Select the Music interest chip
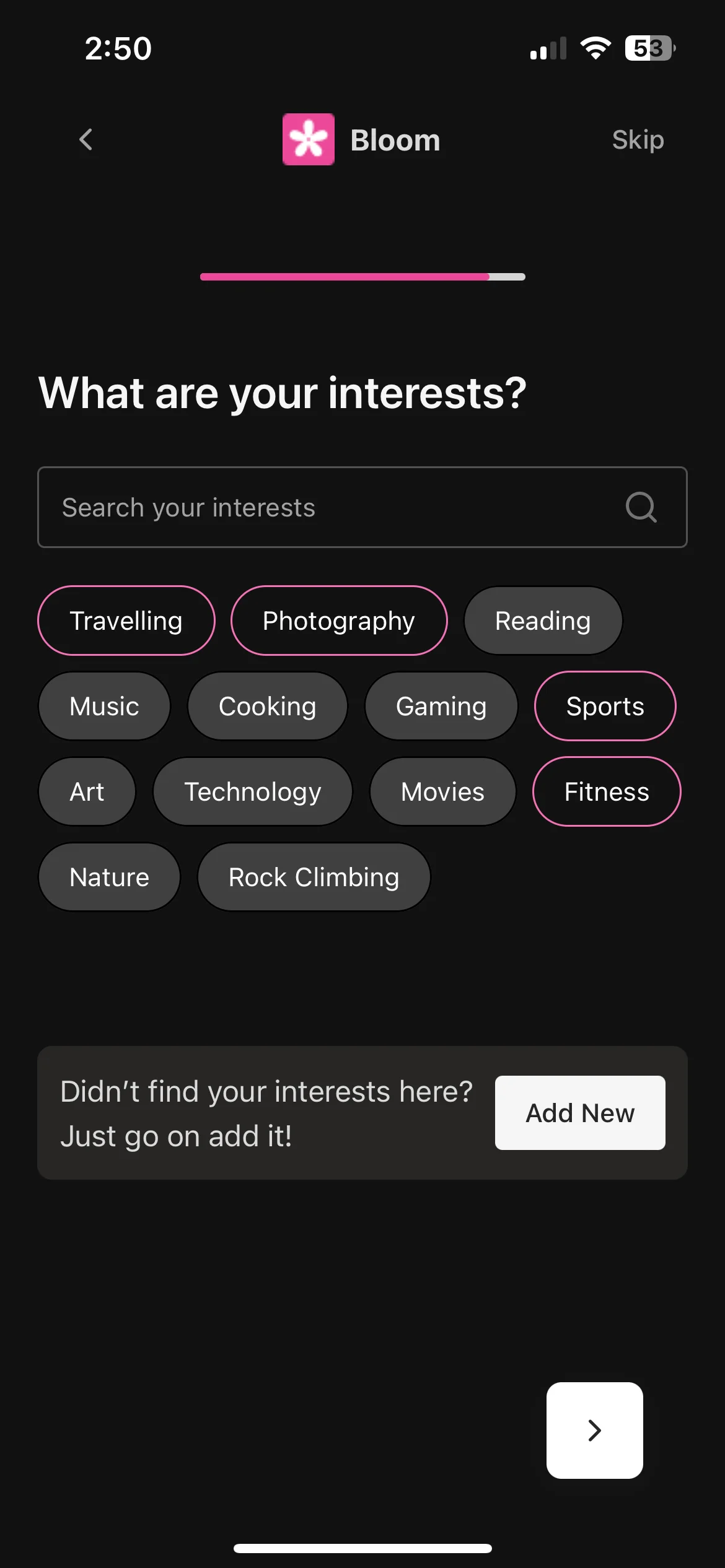The image size is (725, 1568). (104, 705)
